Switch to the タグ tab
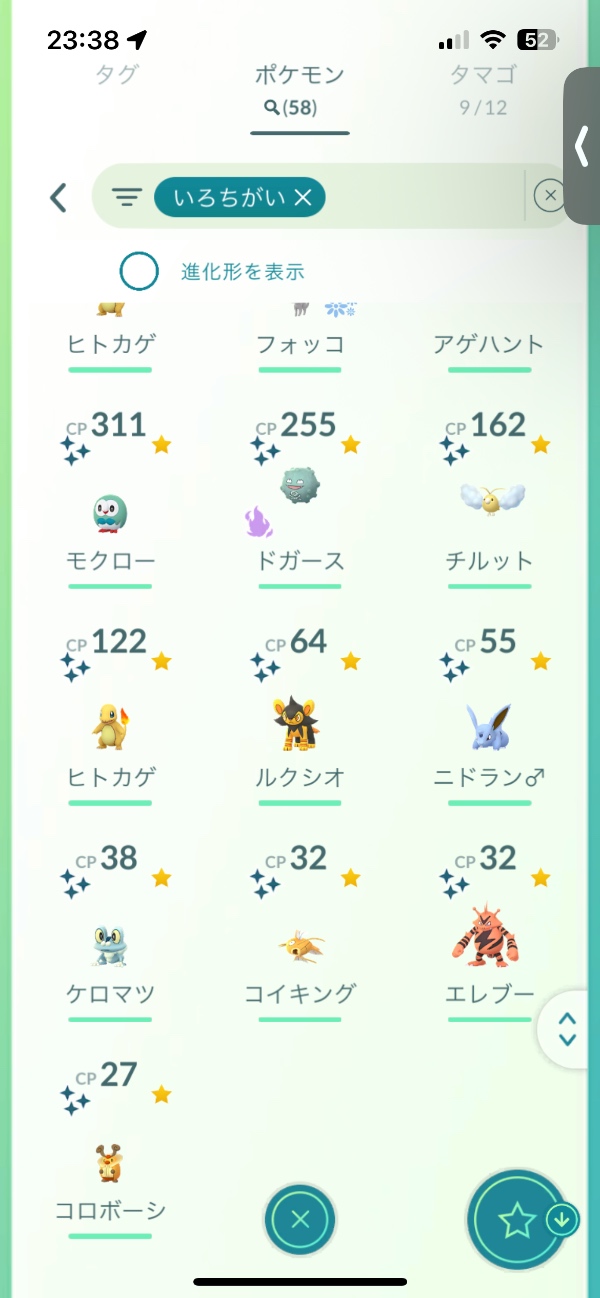 tap(116, 74)
